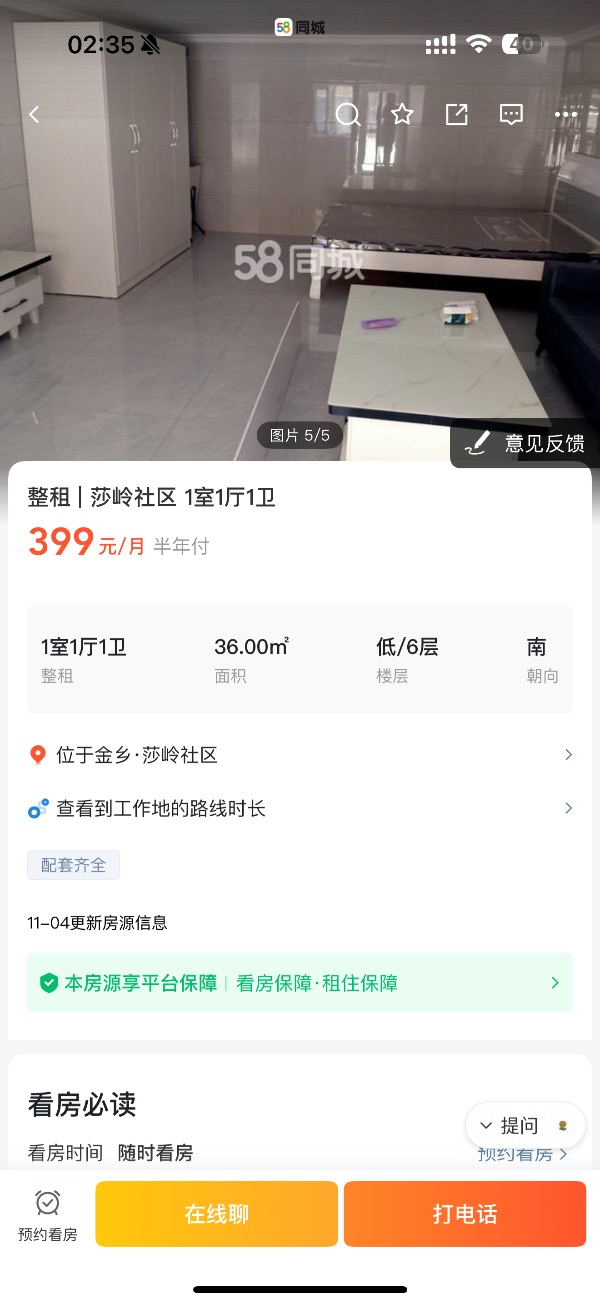
Task: Open the 本房源享平台保障 guarantee banner
Action: point(300,983)
